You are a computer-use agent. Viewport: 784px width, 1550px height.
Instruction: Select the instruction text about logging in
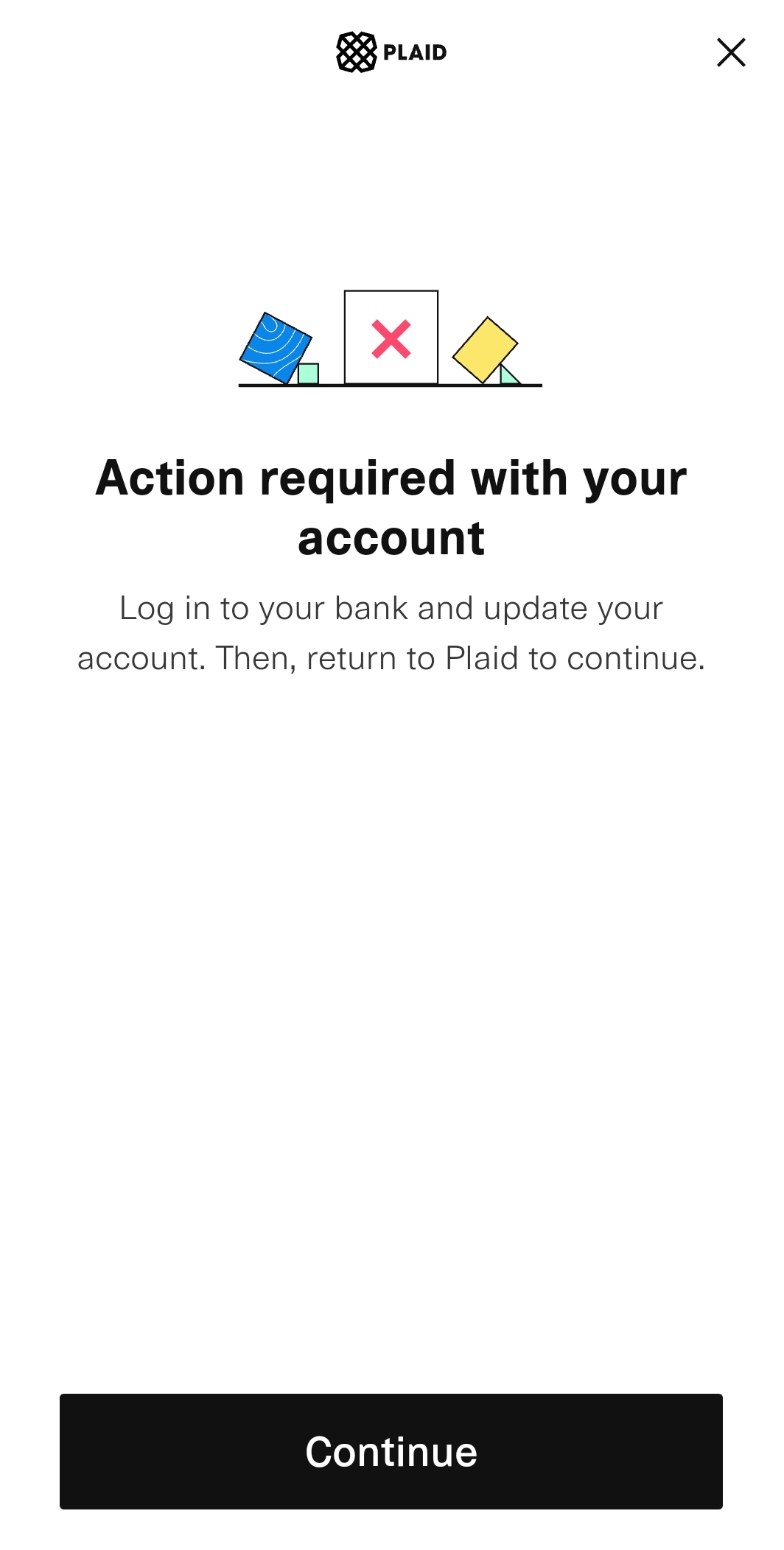[391, 632]
